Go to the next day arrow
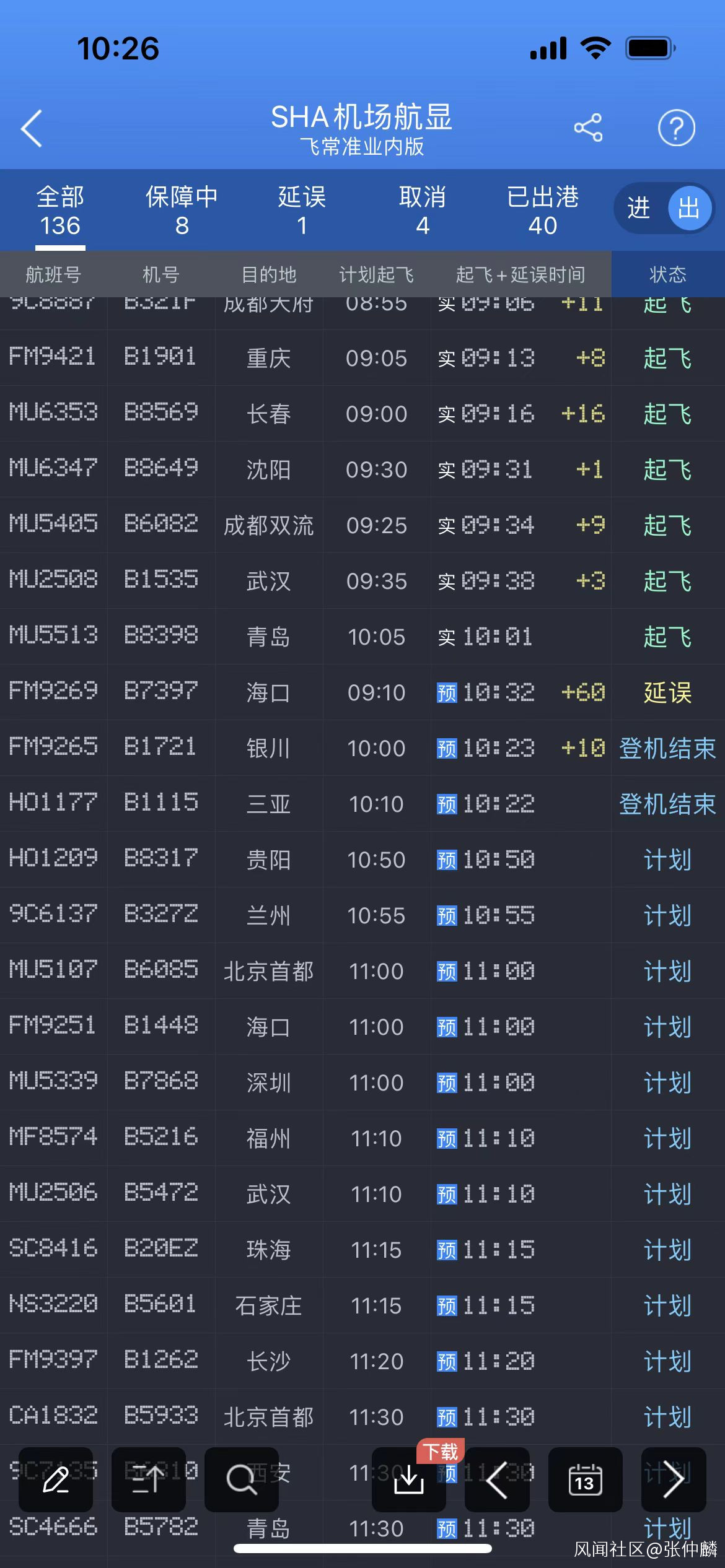Screen dimensions: 725x1568 674,1480
